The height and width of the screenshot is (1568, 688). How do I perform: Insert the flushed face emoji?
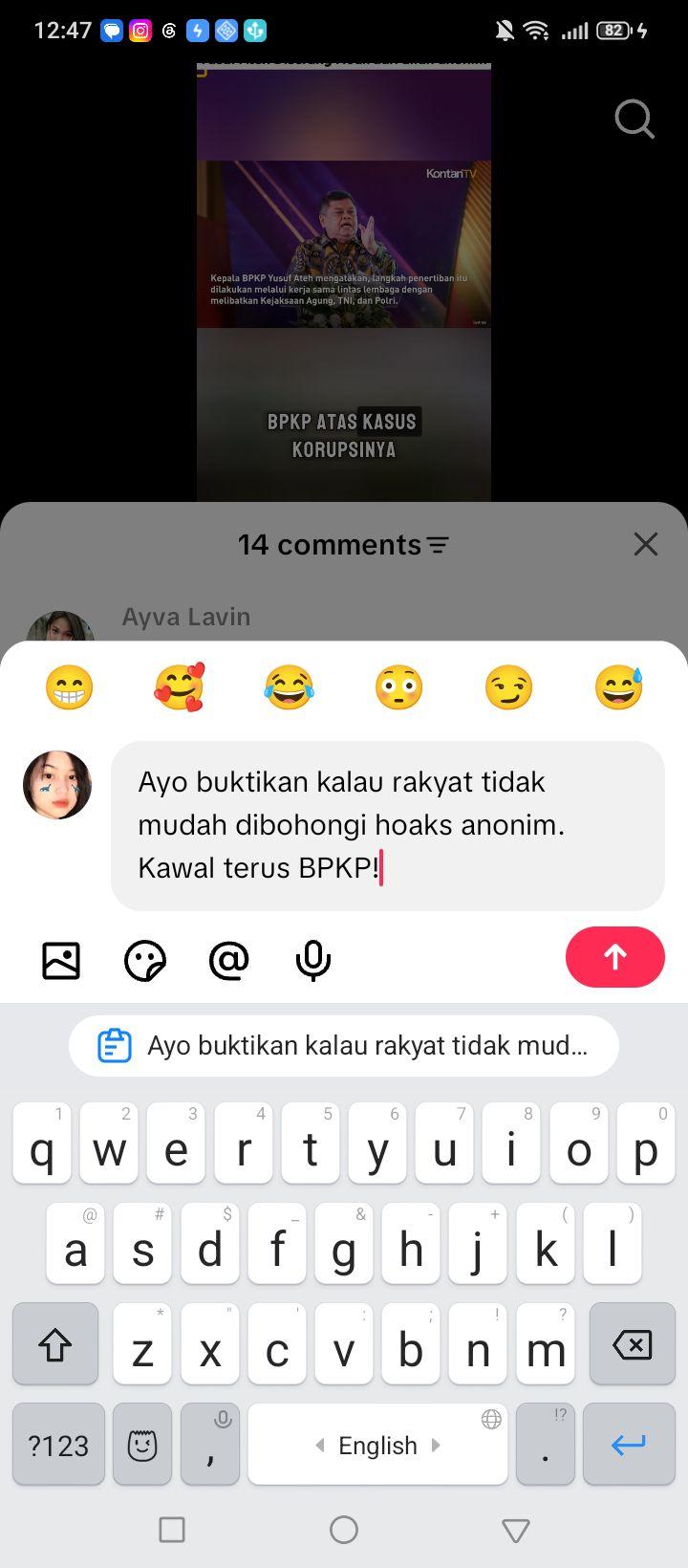[398, 687]
